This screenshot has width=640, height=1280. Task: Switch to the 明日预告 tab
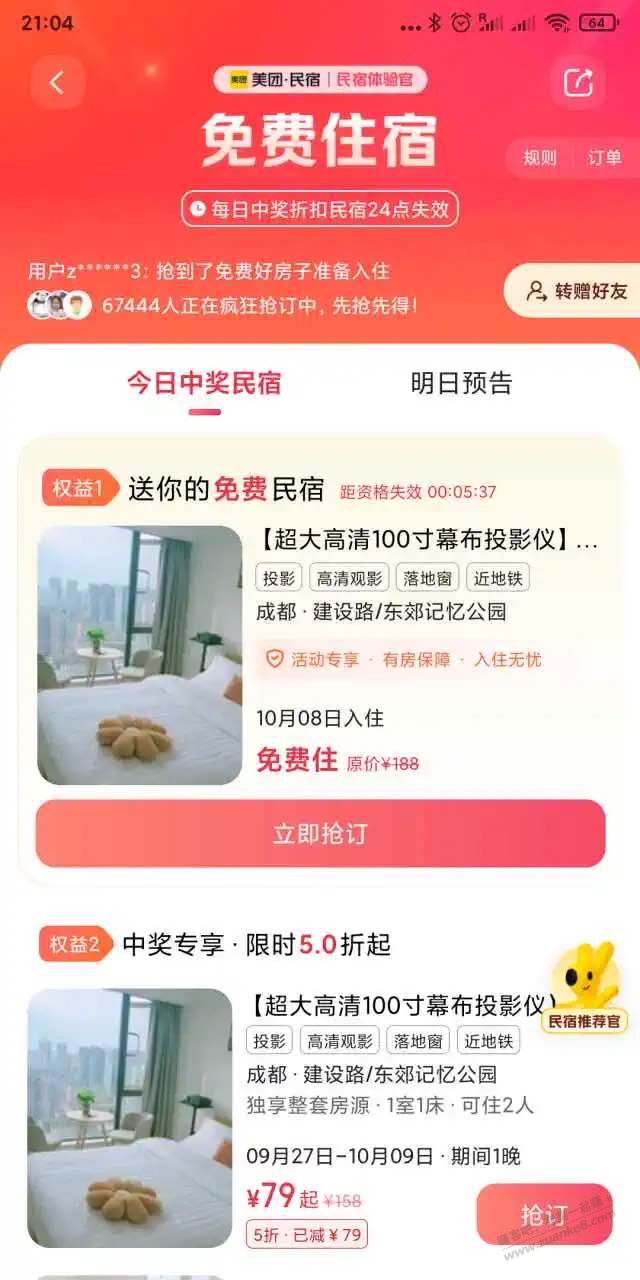(461, 383)
